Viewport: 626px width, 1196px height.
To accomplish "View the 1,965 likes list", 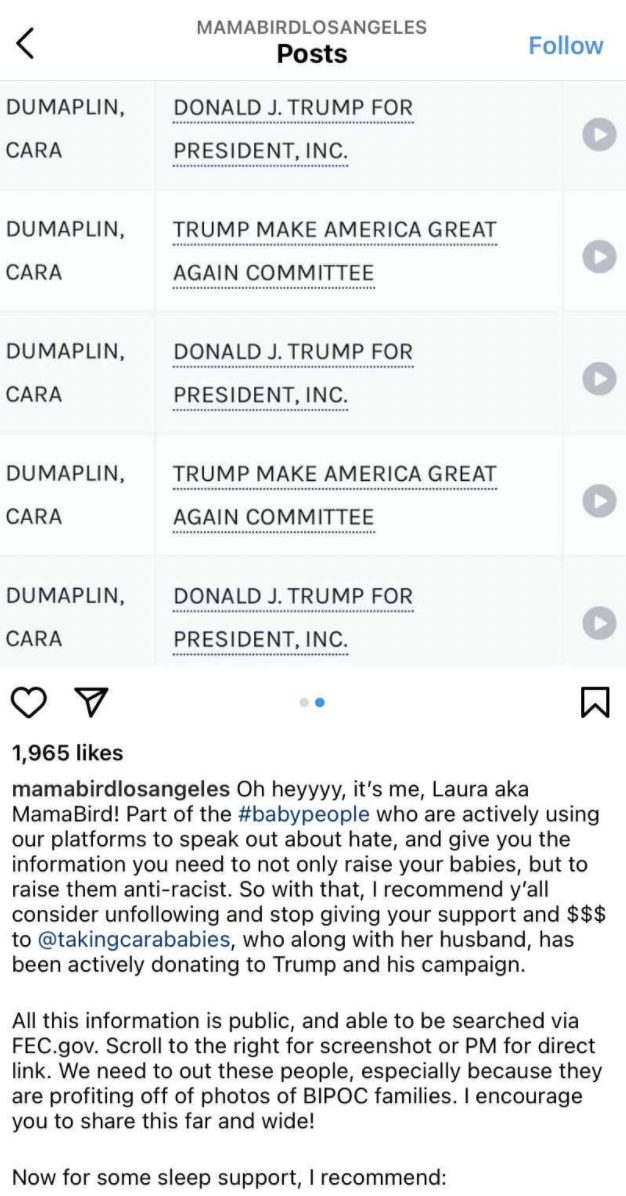I will click(x=68, y=753).
